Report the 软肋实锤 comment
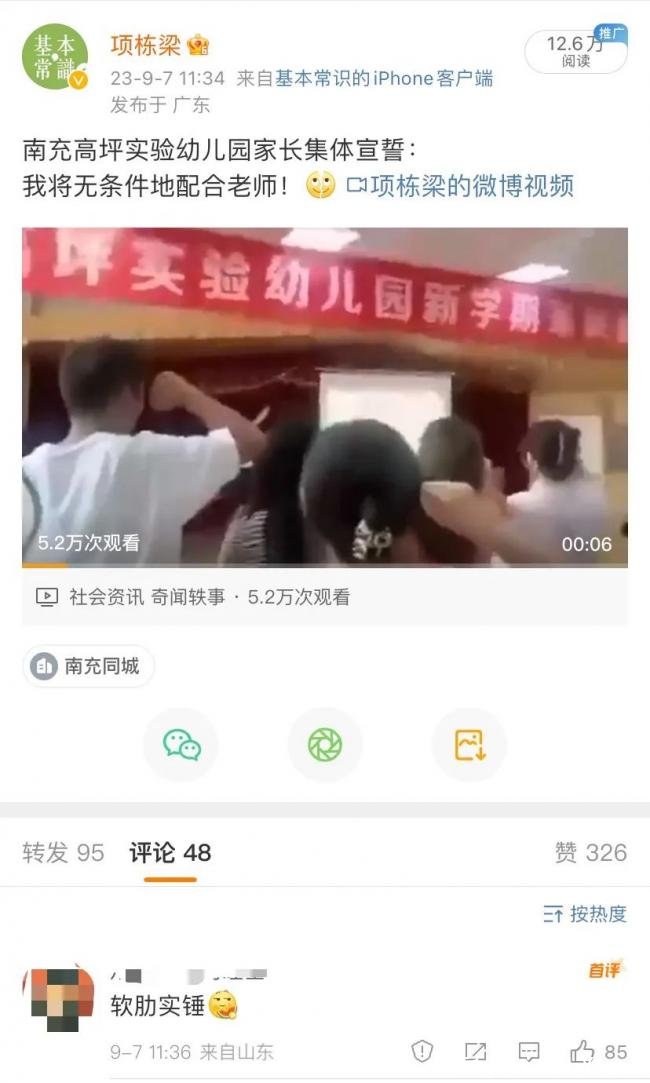This screenshot has height=1083, width=650. point(422,1051)
